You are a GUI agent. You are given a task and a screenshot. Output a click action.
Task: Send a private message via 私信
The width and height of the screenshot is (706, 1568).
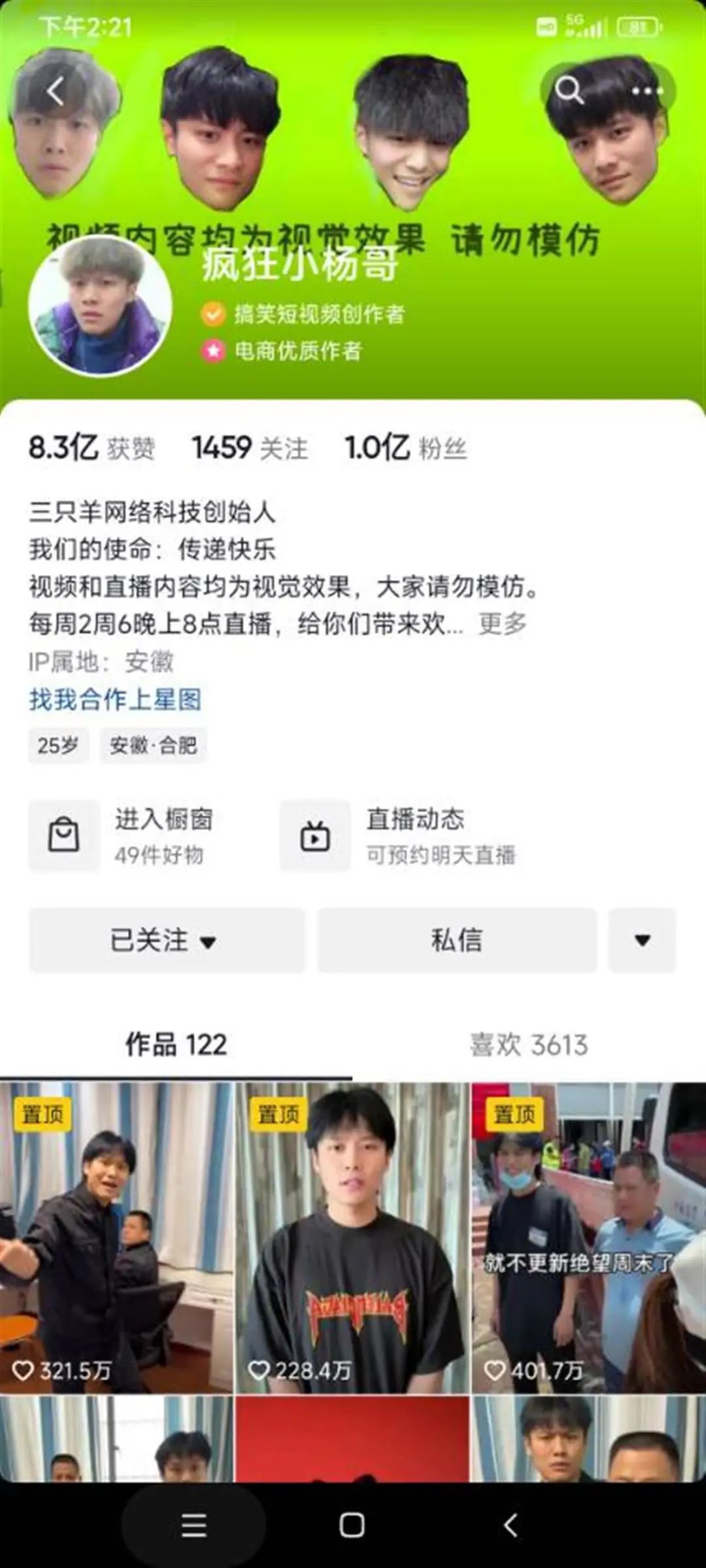pos(456,940)
